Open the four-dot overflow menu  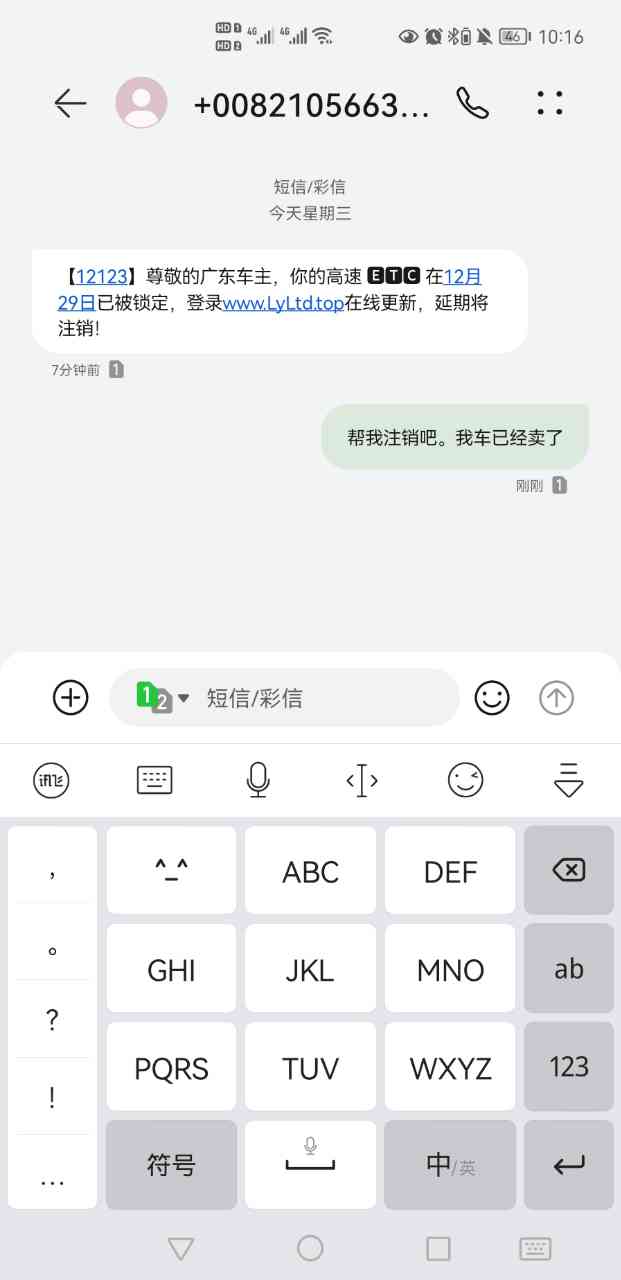(x=550, y=103)
